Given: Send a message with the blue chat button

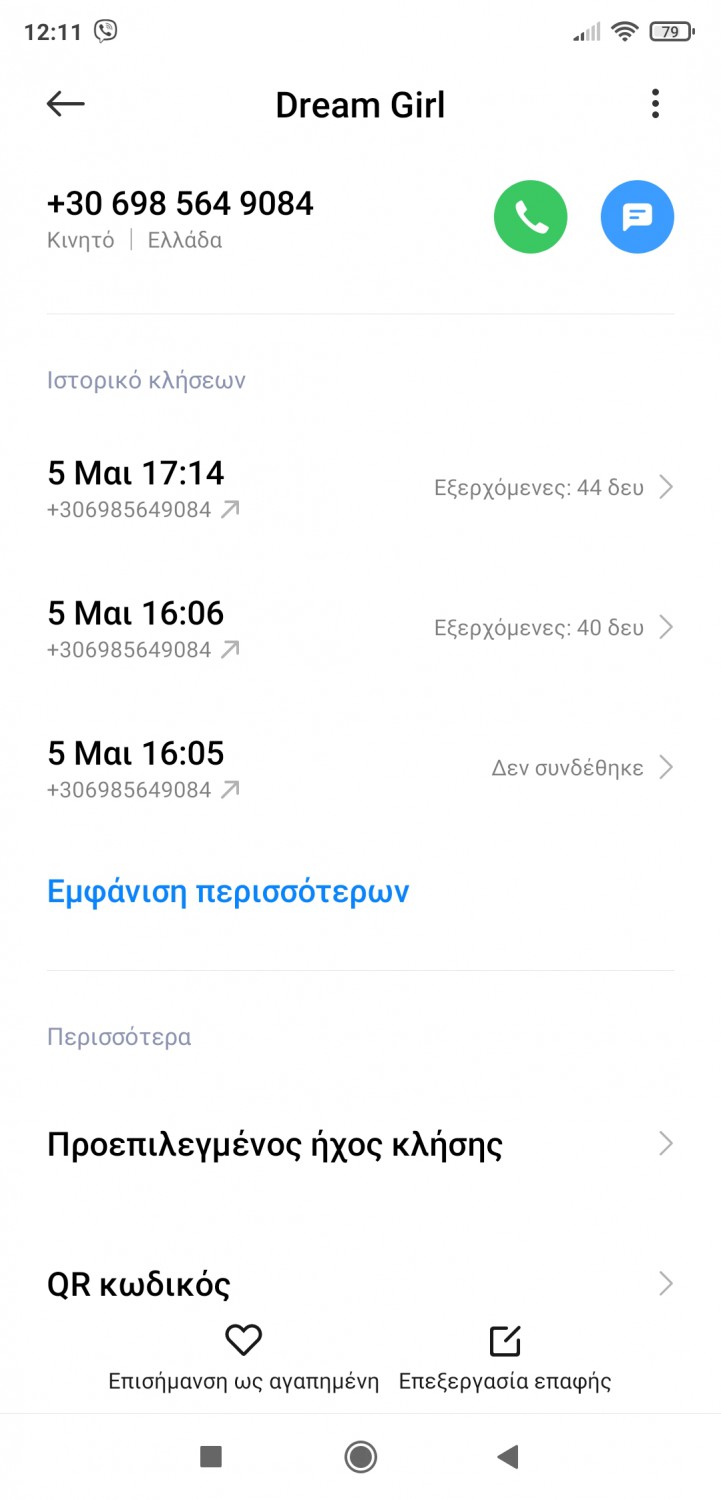Looking at the screenshot, I should click(637, 217).
